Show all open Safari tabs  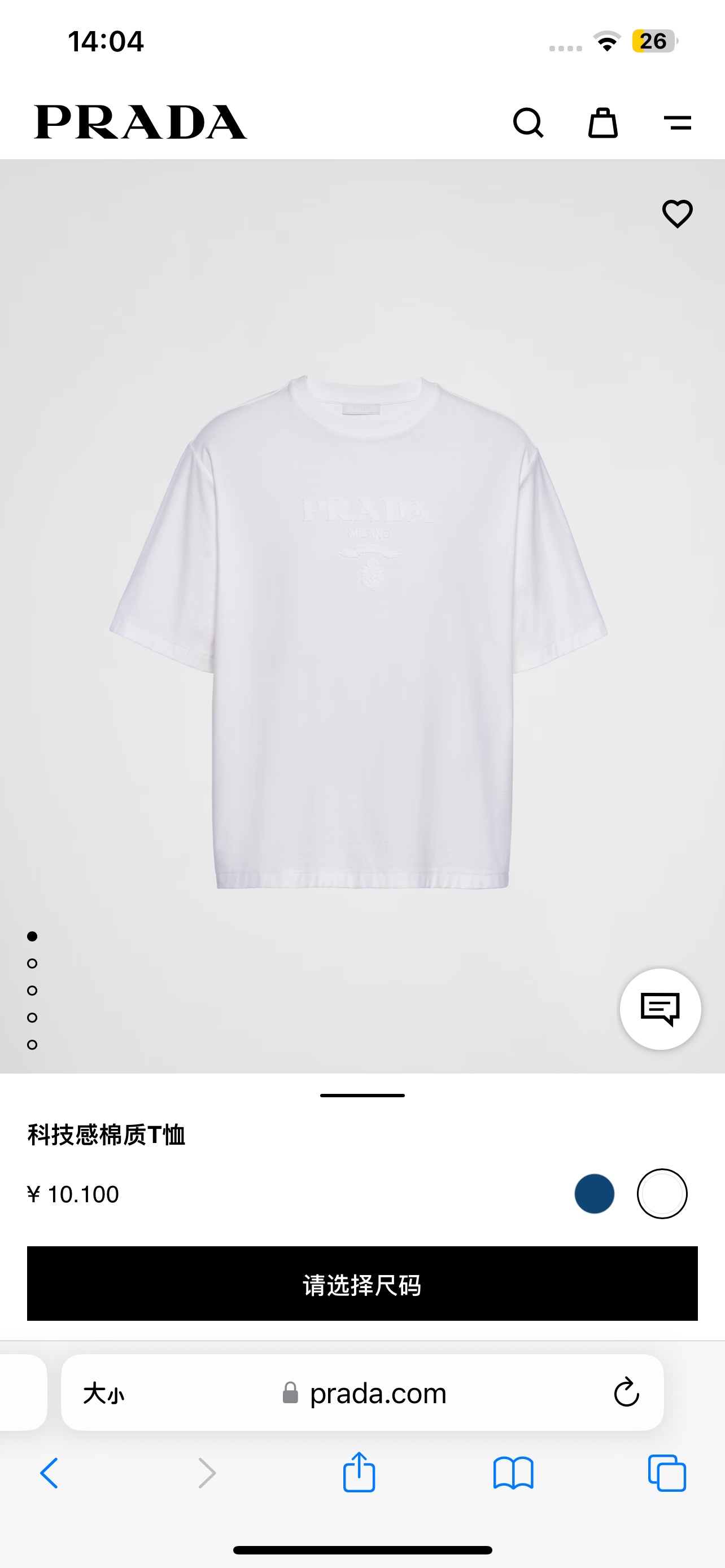click(667, 1473)
